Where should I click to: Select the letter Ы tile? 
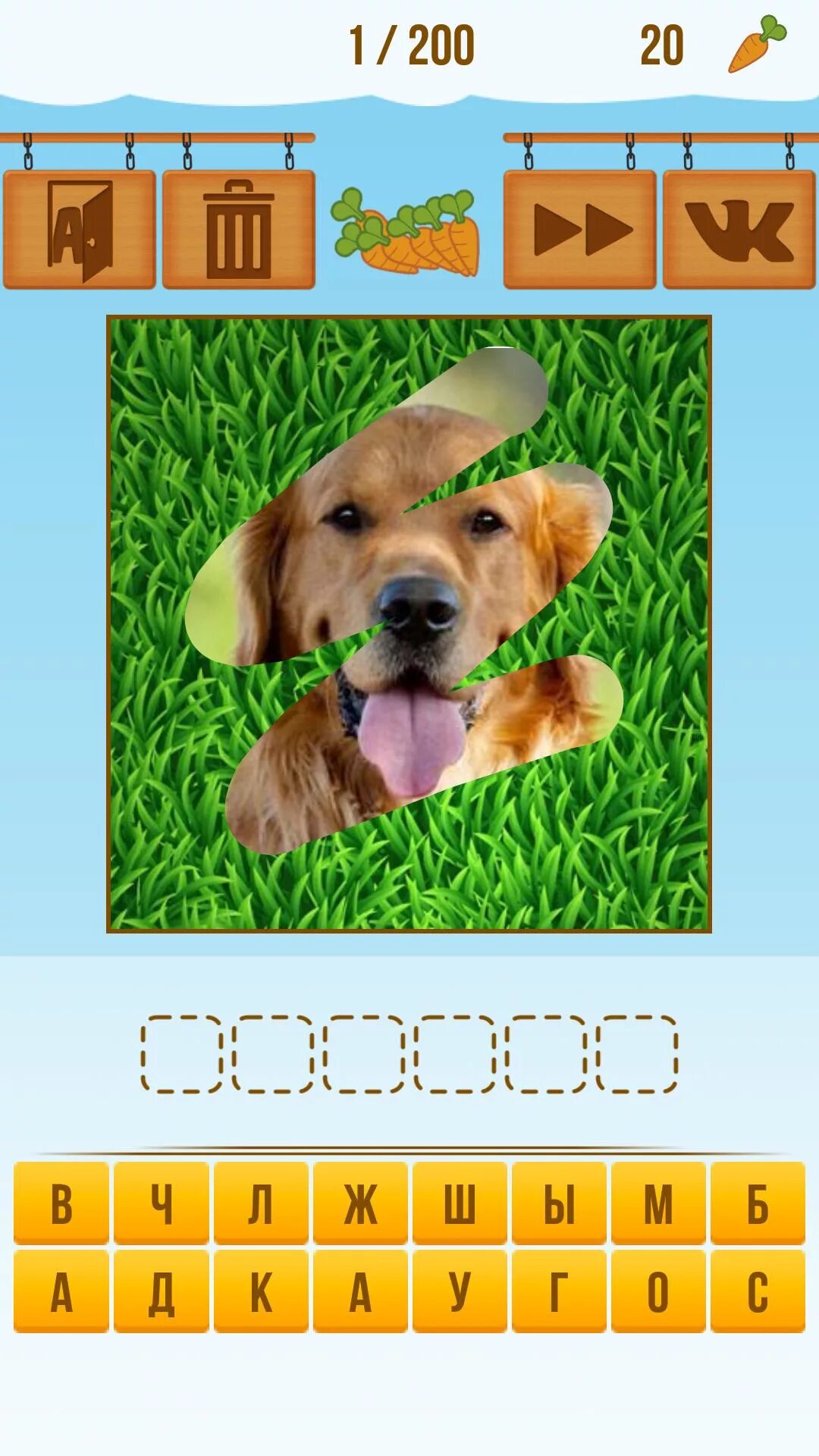tap(559, 1203)
